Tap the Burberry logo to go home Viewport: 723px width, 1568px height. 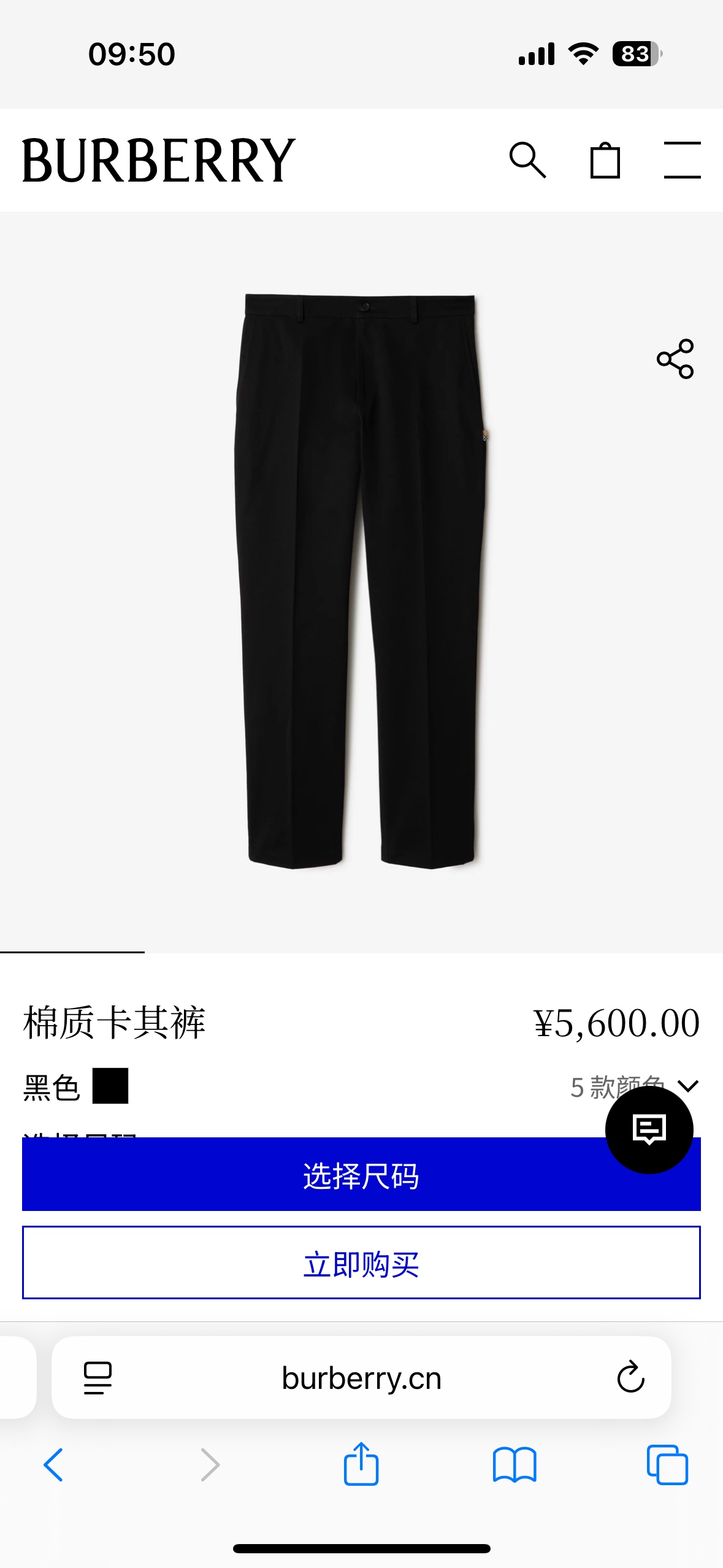(x=158, y=160)
